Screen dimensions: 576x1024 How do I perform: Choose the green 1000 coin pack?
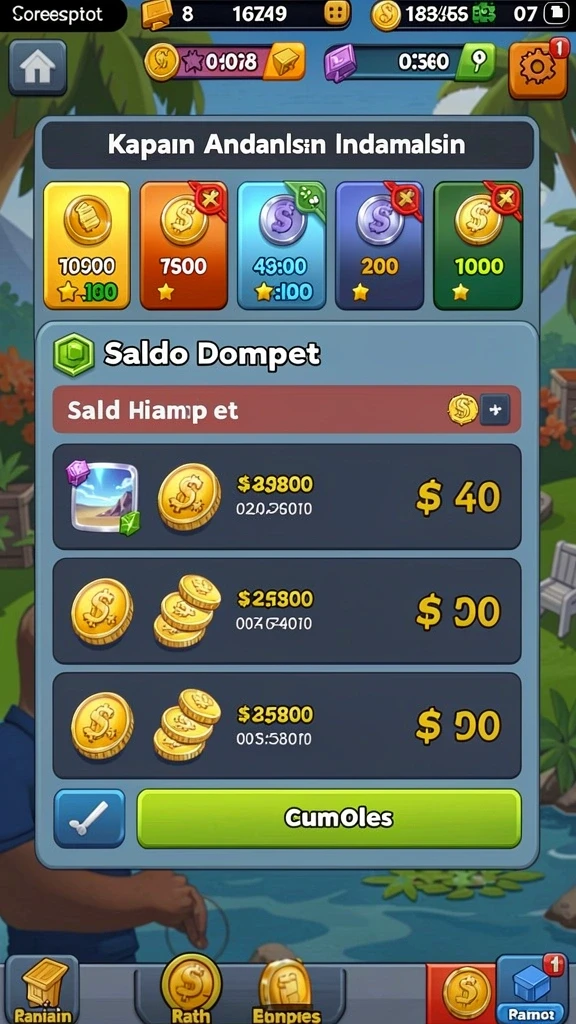click(x=478, y=246)
